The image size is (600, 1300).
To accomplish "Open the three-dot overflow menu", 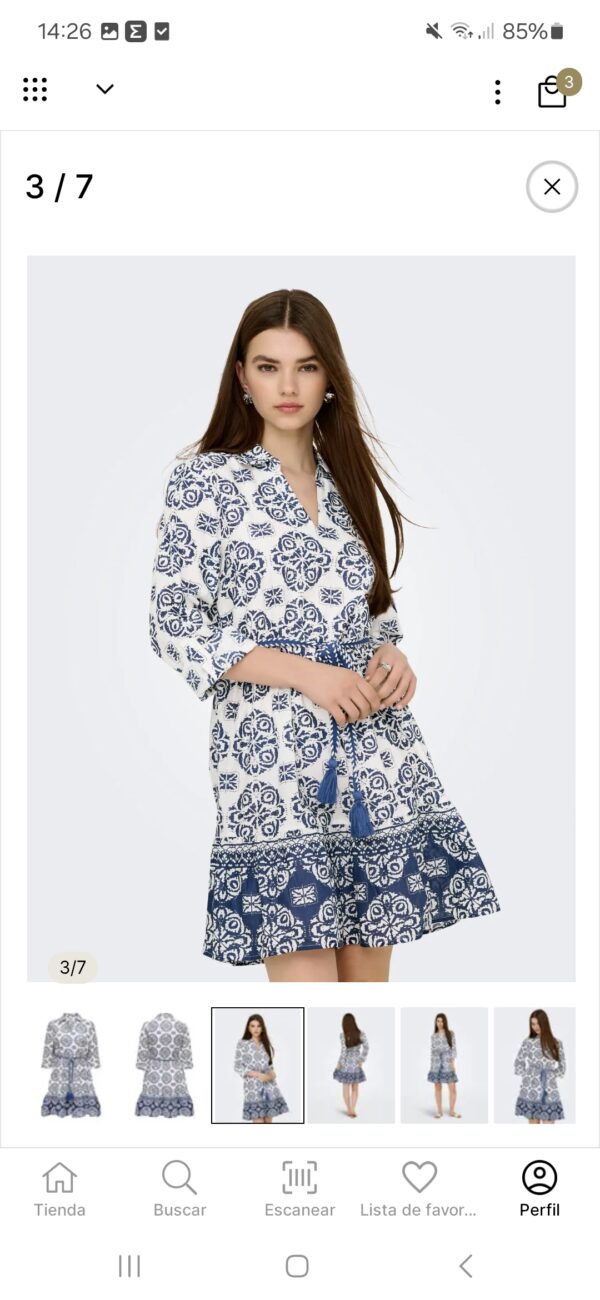I will coord(497,92).
